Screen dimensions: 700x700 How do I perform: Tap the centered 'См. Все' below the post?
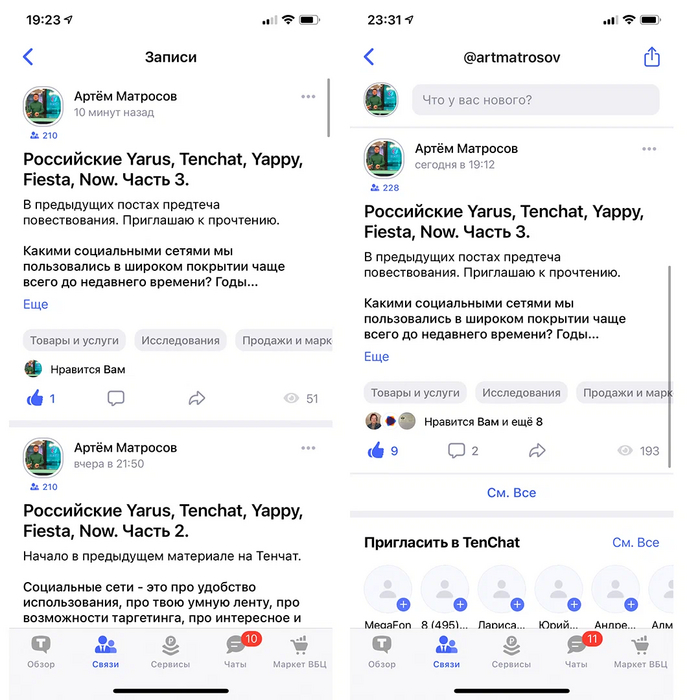coord(511,492)
